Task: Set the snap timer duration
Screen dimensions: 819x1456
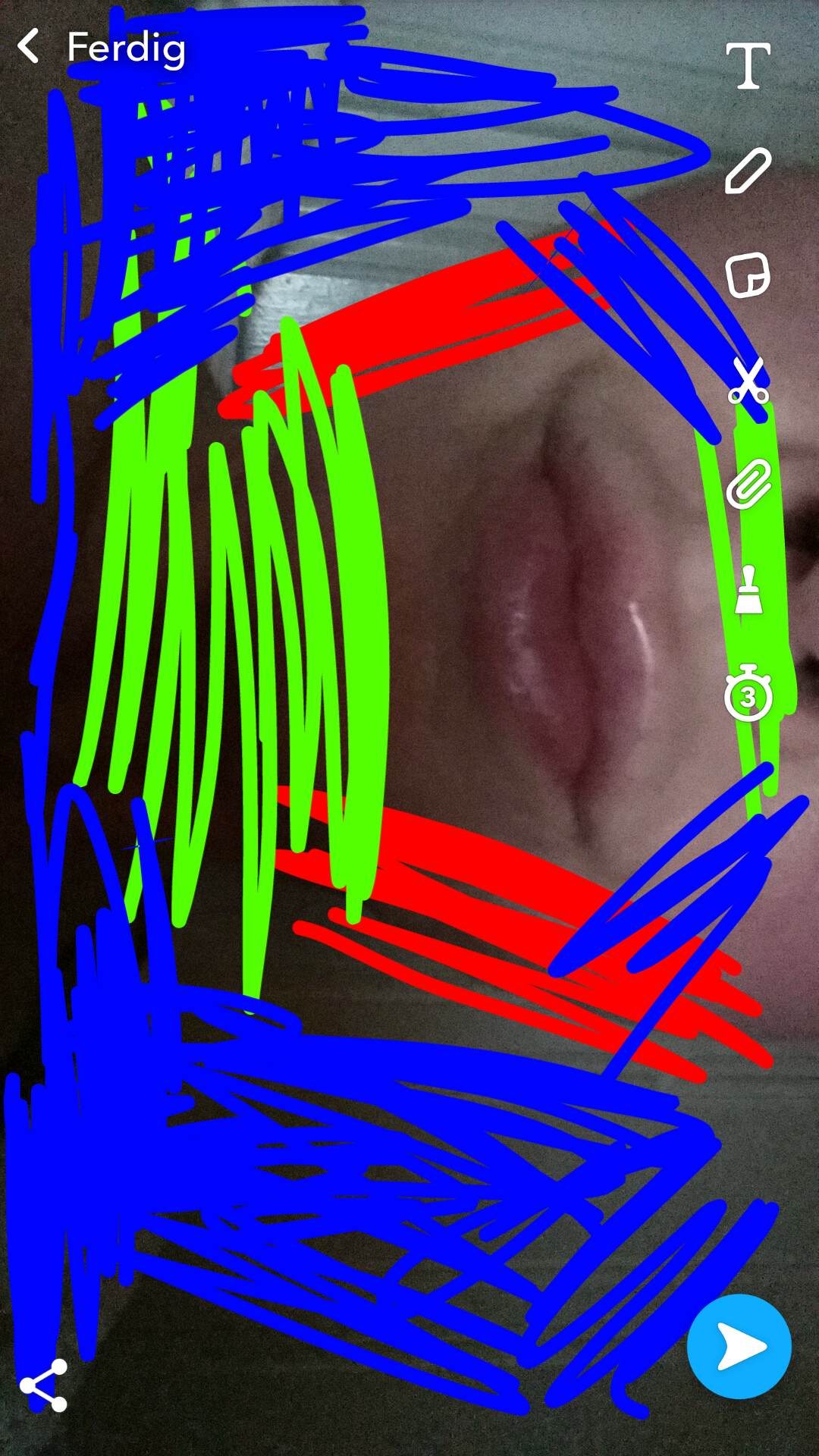Action: (x=748, y=692)
